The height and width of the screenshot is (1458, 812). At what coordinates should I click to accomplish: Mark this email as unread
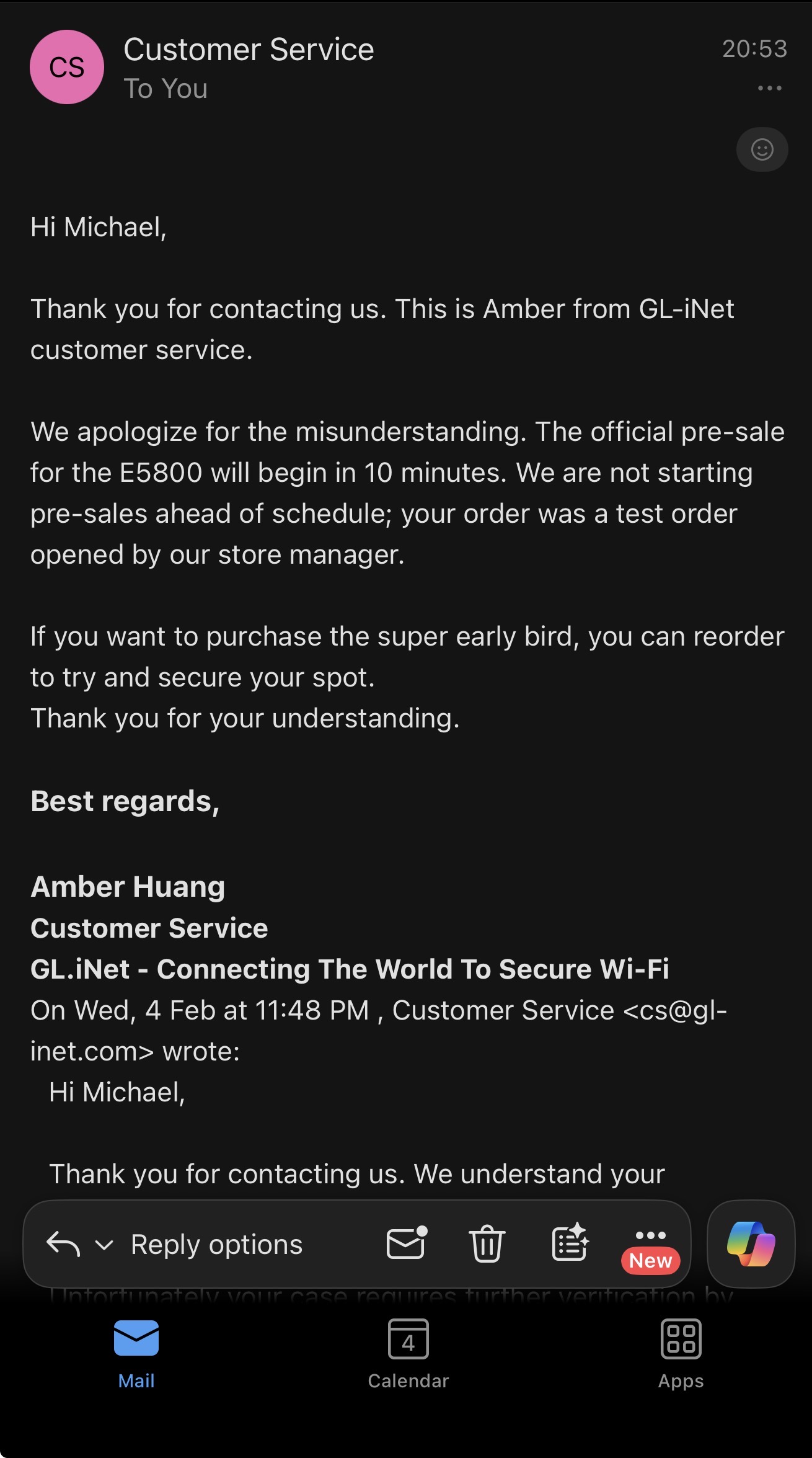click(407, 1243)
